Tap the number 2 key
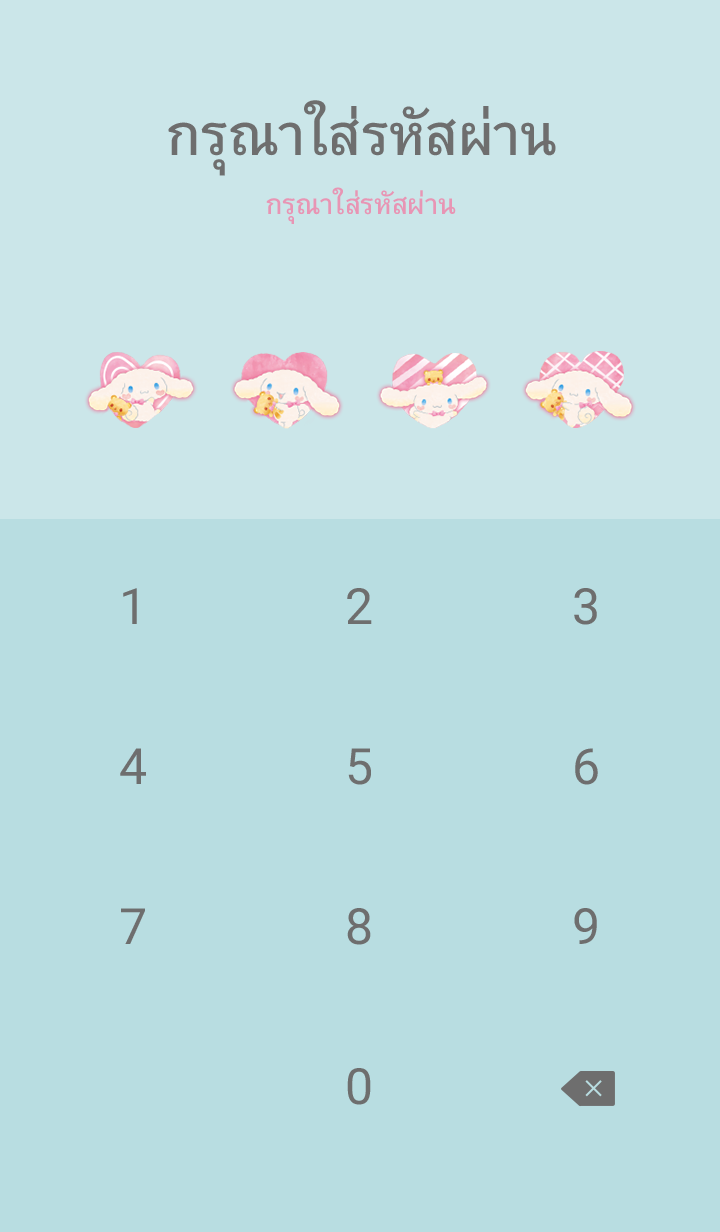Viewport: 720px width, 1232px height. [x=359, y=607]
